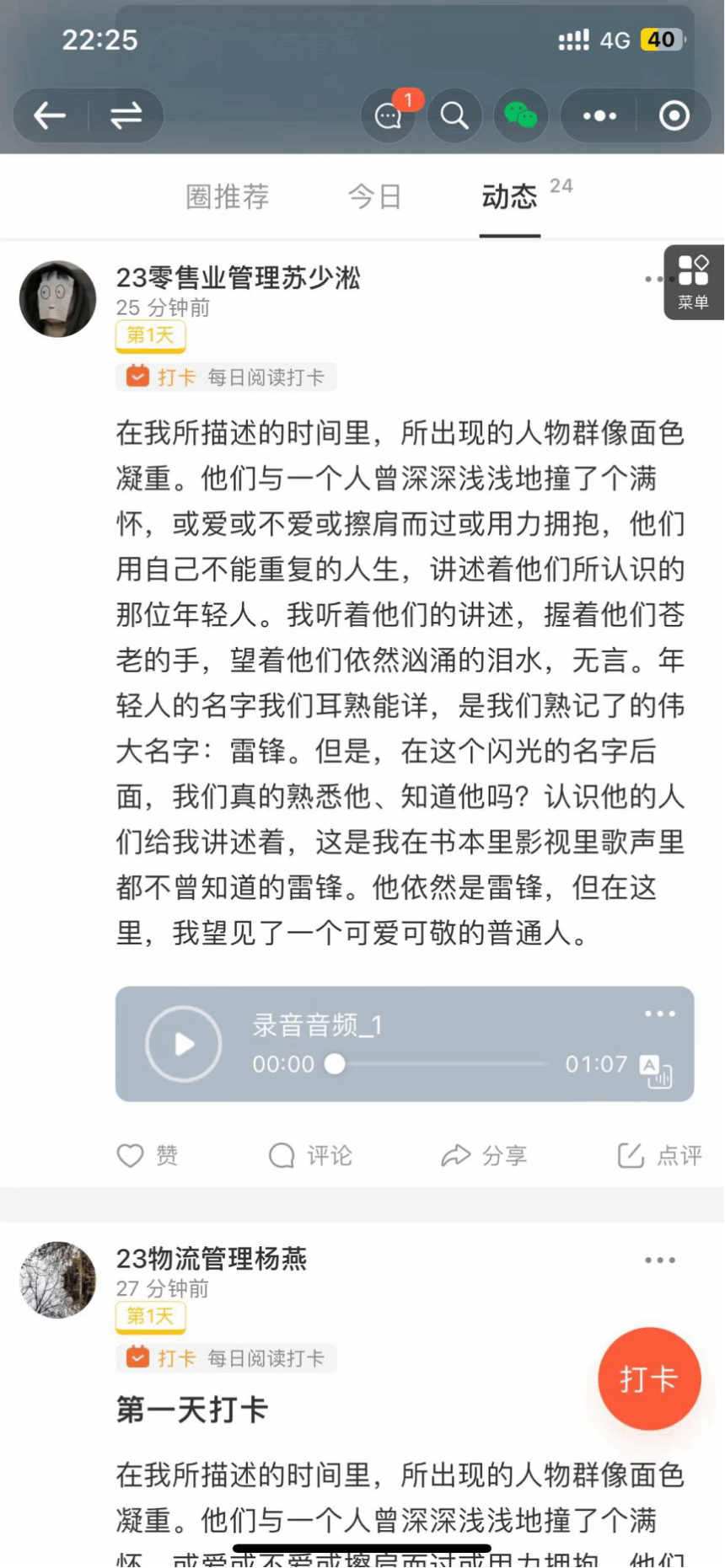Open search with the magnifier icon
The width and height of the screenshot is (725, 1568).
point(454,115)
